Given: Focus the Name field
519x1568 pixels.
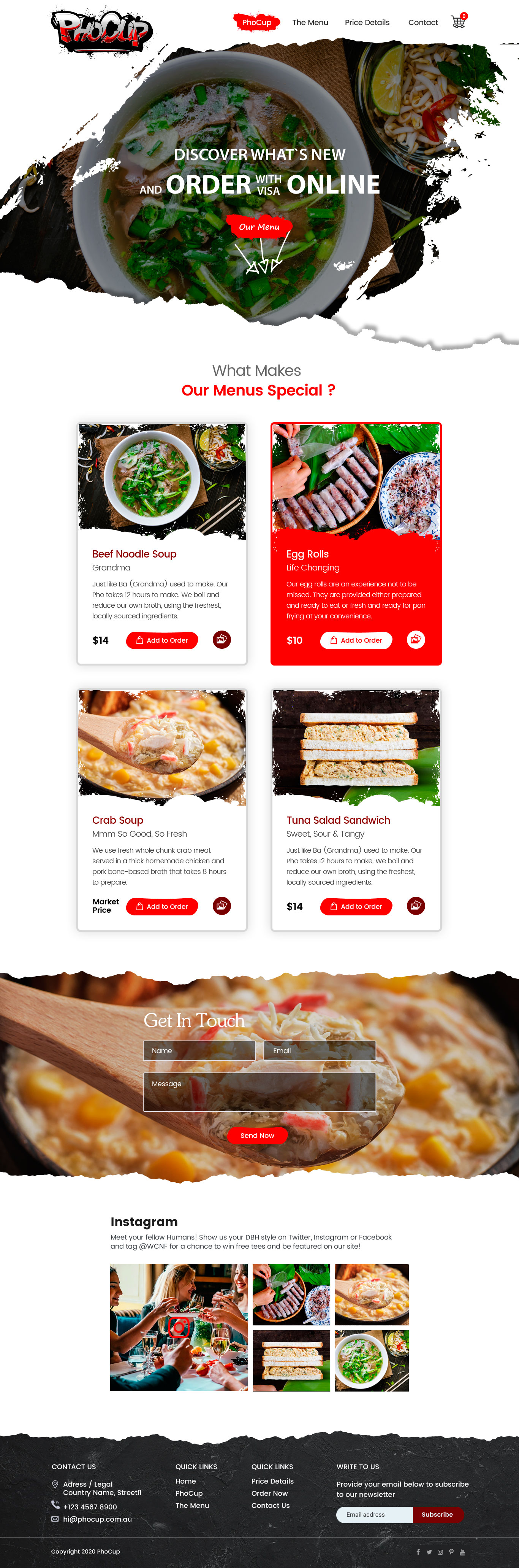Looking at the screenshot, I should pos(199,1051).
